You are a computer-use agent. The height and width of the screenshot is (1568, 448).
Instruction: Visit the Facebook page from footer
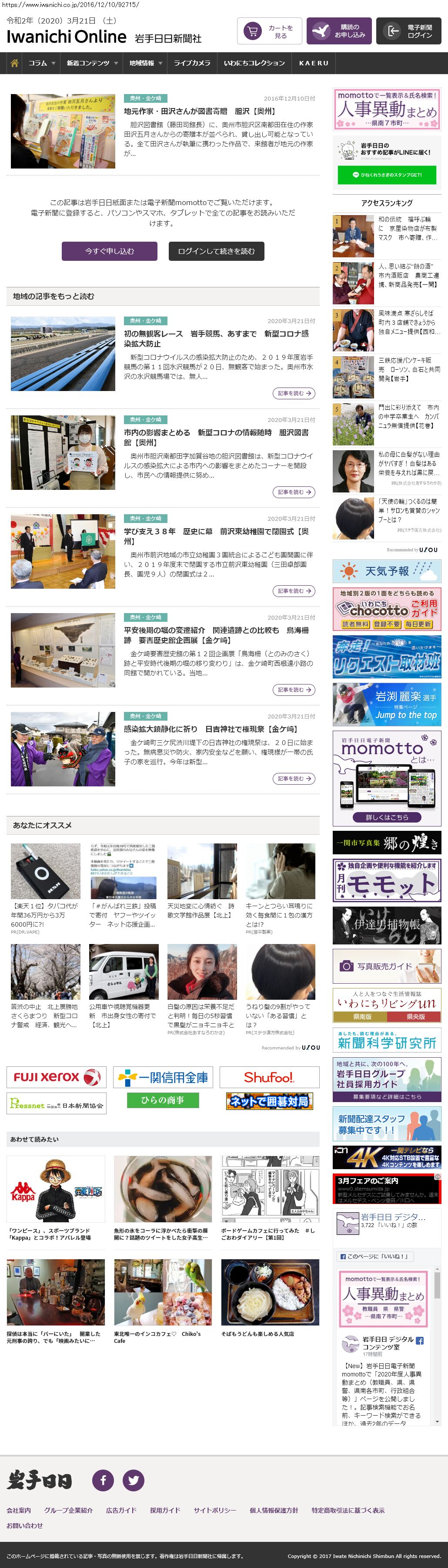[103, 1480]
